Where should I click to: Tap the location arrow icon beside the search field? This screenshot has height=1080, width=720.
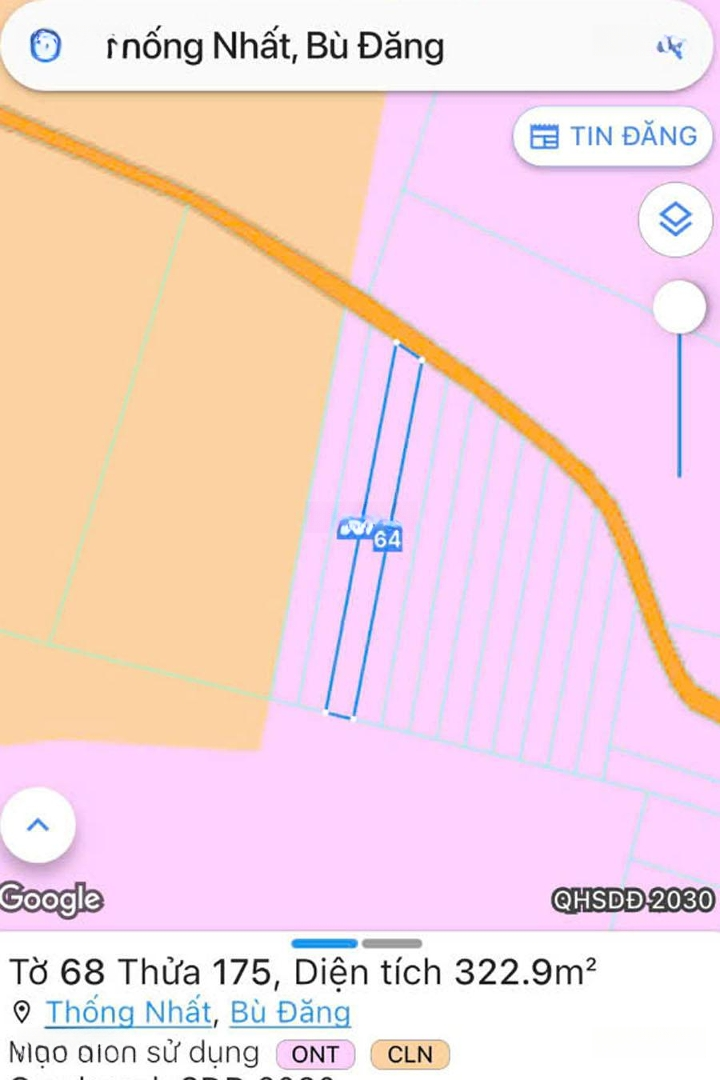pyautogui.click(x=671, y=45)
